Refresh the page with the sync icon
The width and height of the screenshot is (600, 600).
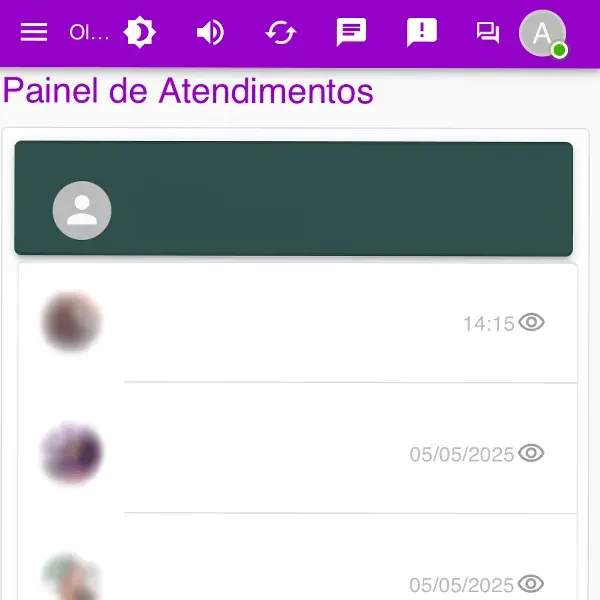coord(281,33)
